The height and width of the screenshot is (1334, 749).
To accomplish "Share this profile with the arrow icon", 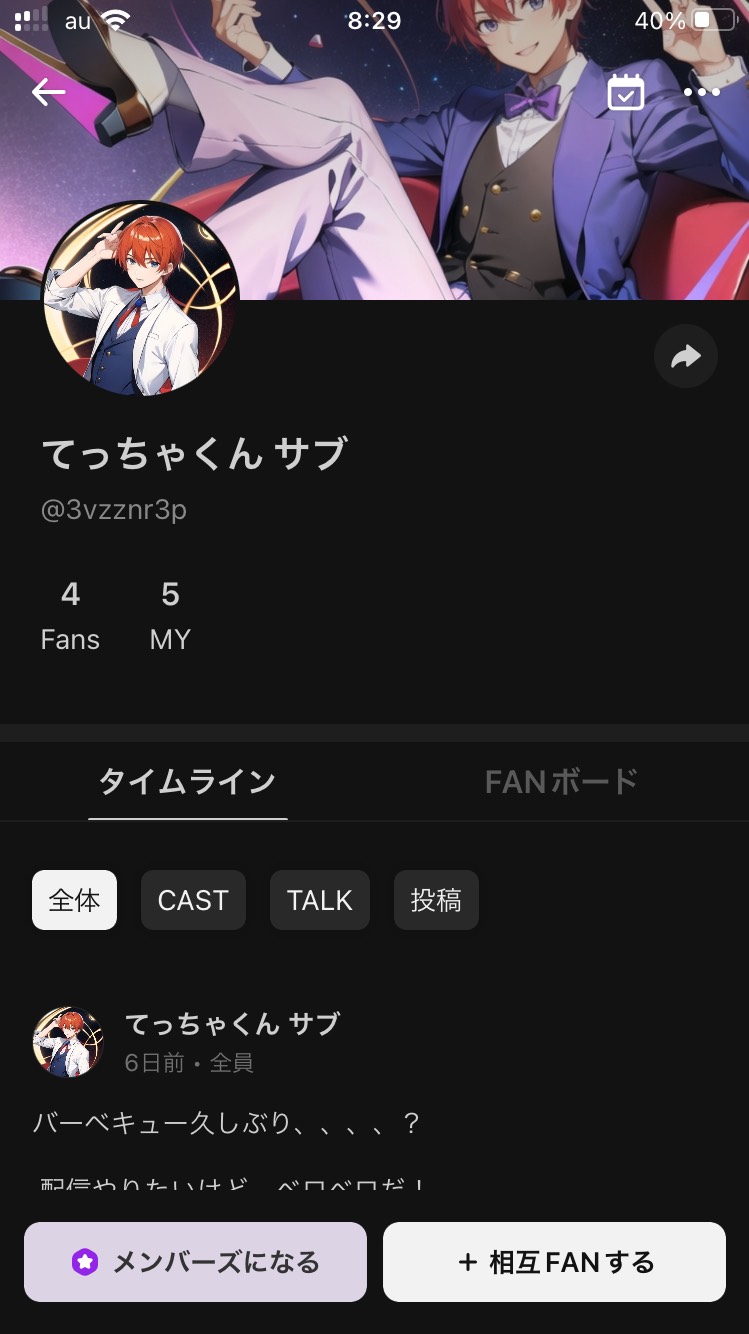I will pos(685,356).
